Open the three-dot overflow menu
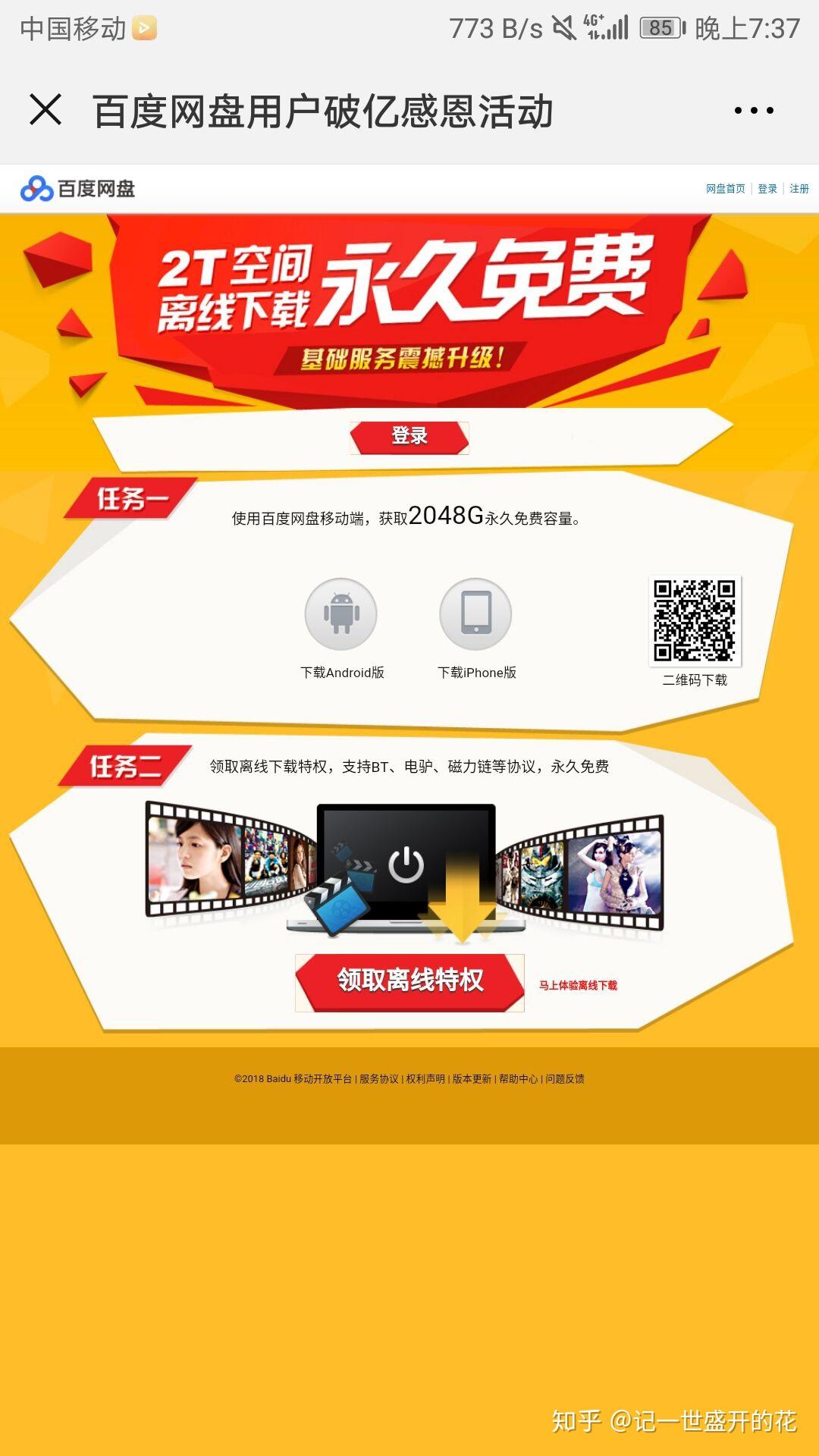The height and width of the screenshot is (1456, 819). pyautogui.click(x=754, y=111)
